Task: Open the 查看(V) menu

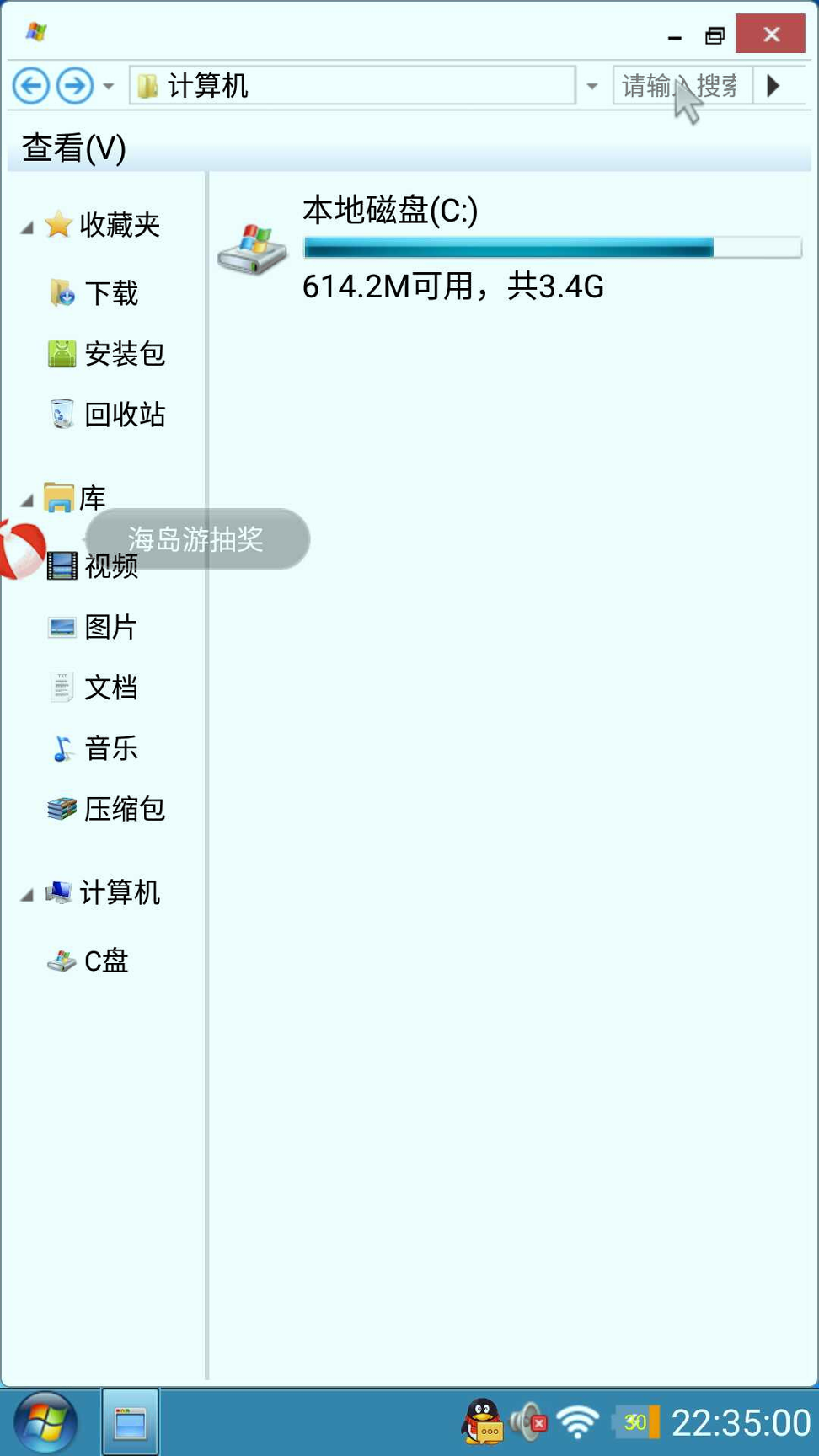Action: pos(74,148)
